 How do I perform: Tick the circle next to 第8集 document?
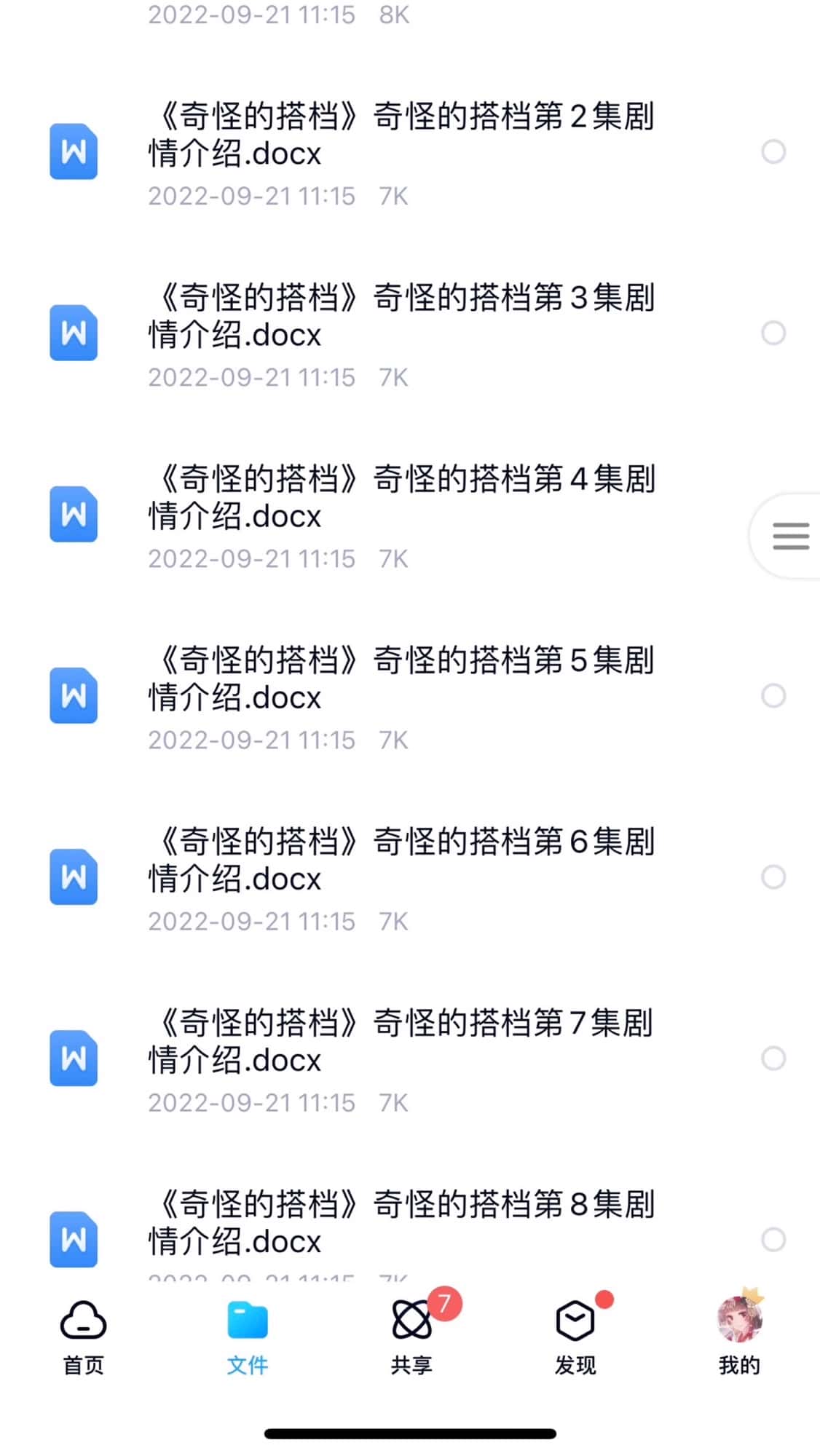point(773,1239)
